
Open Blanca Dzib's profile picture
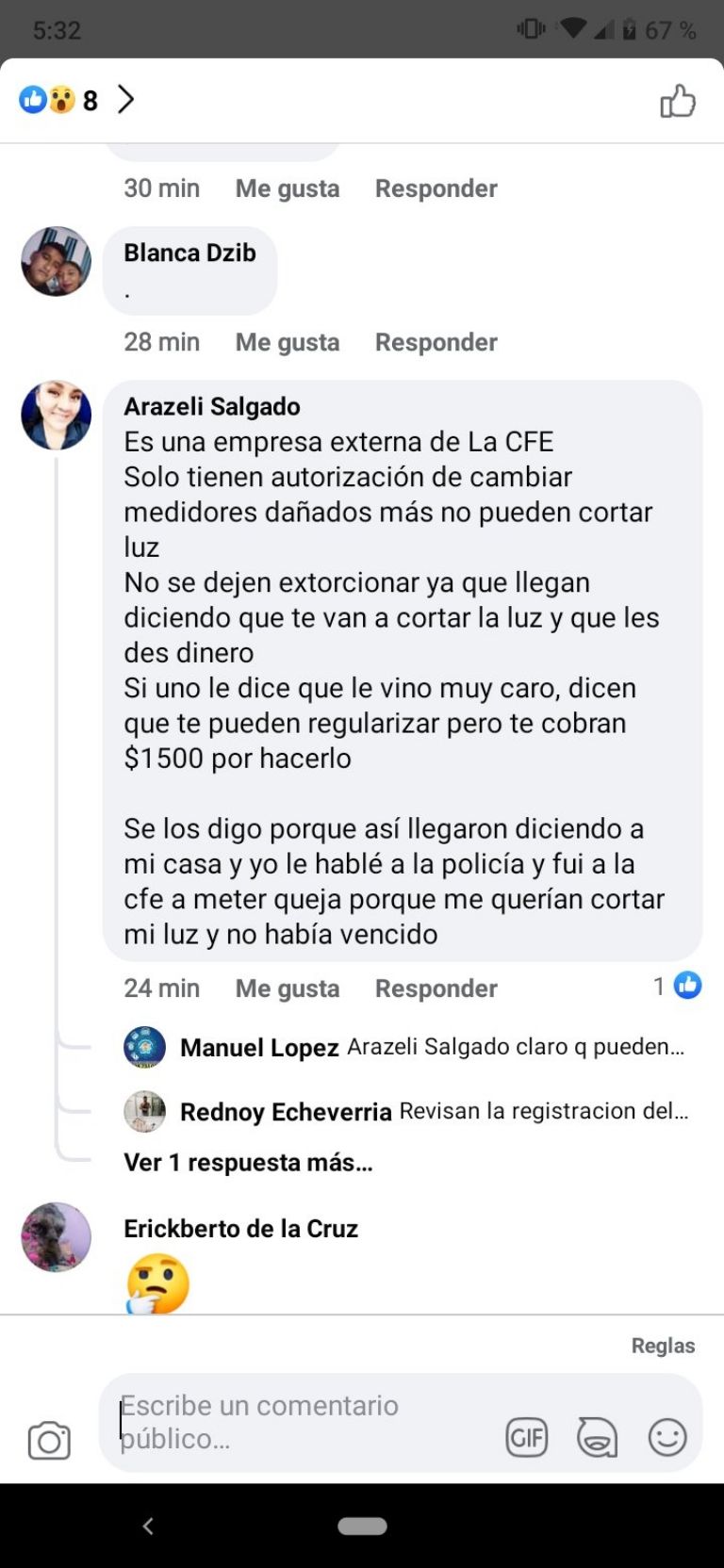(x=57, y=261)
